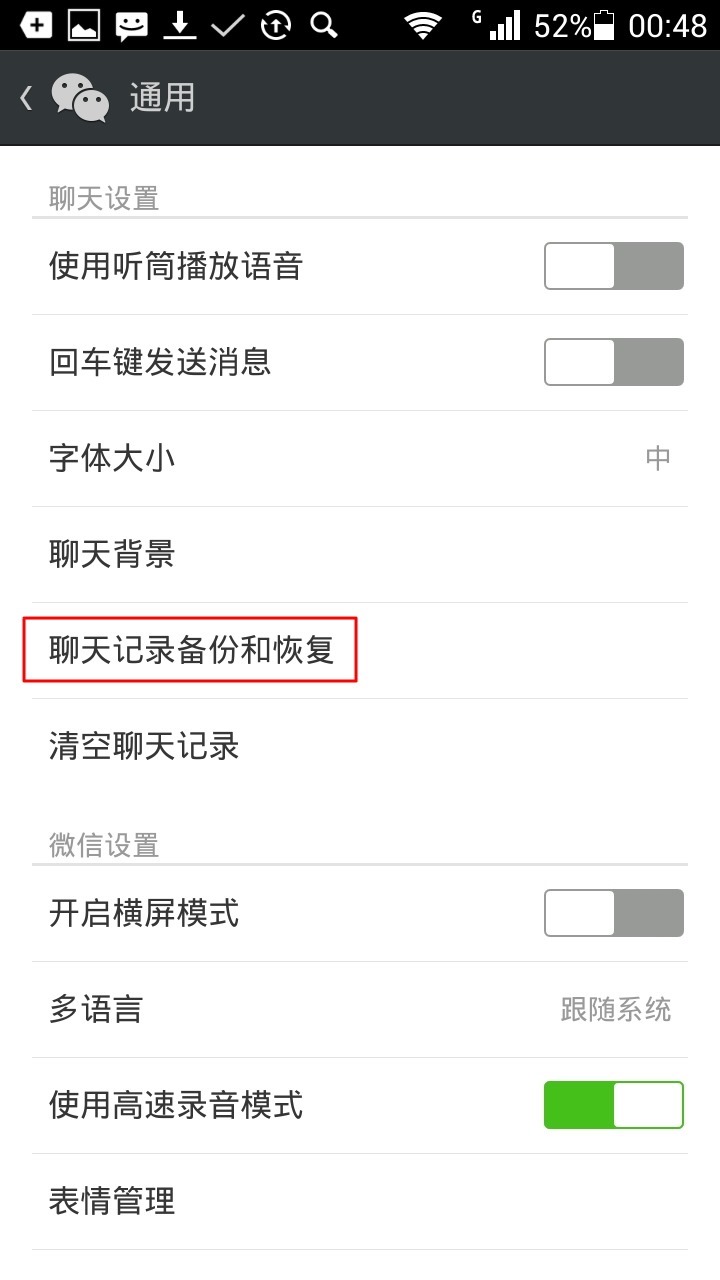
Task: Turn on 开启横屏模式 switch
Action: point(613,913)
